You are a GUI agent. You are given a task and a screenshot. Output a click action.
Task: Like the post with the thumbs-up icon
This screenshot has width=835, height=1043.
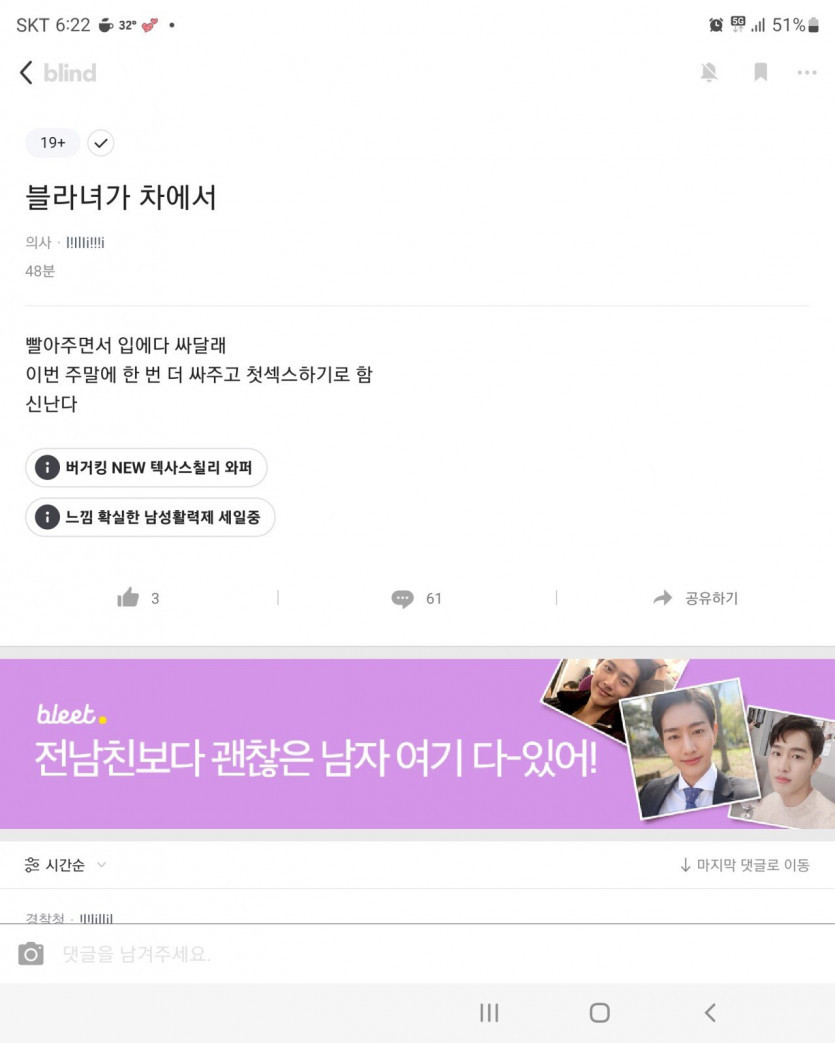(x=128, y=598)
